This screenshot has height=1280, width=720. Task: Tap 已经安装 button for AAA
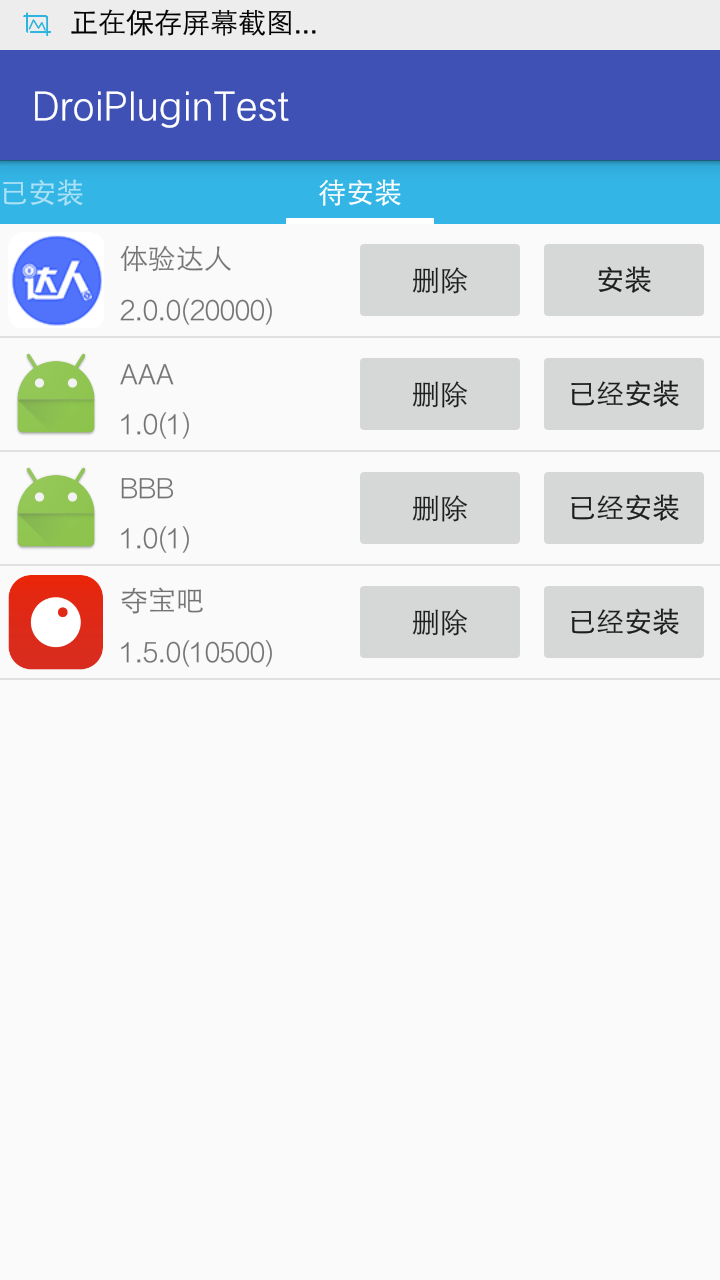pos(624,394)
